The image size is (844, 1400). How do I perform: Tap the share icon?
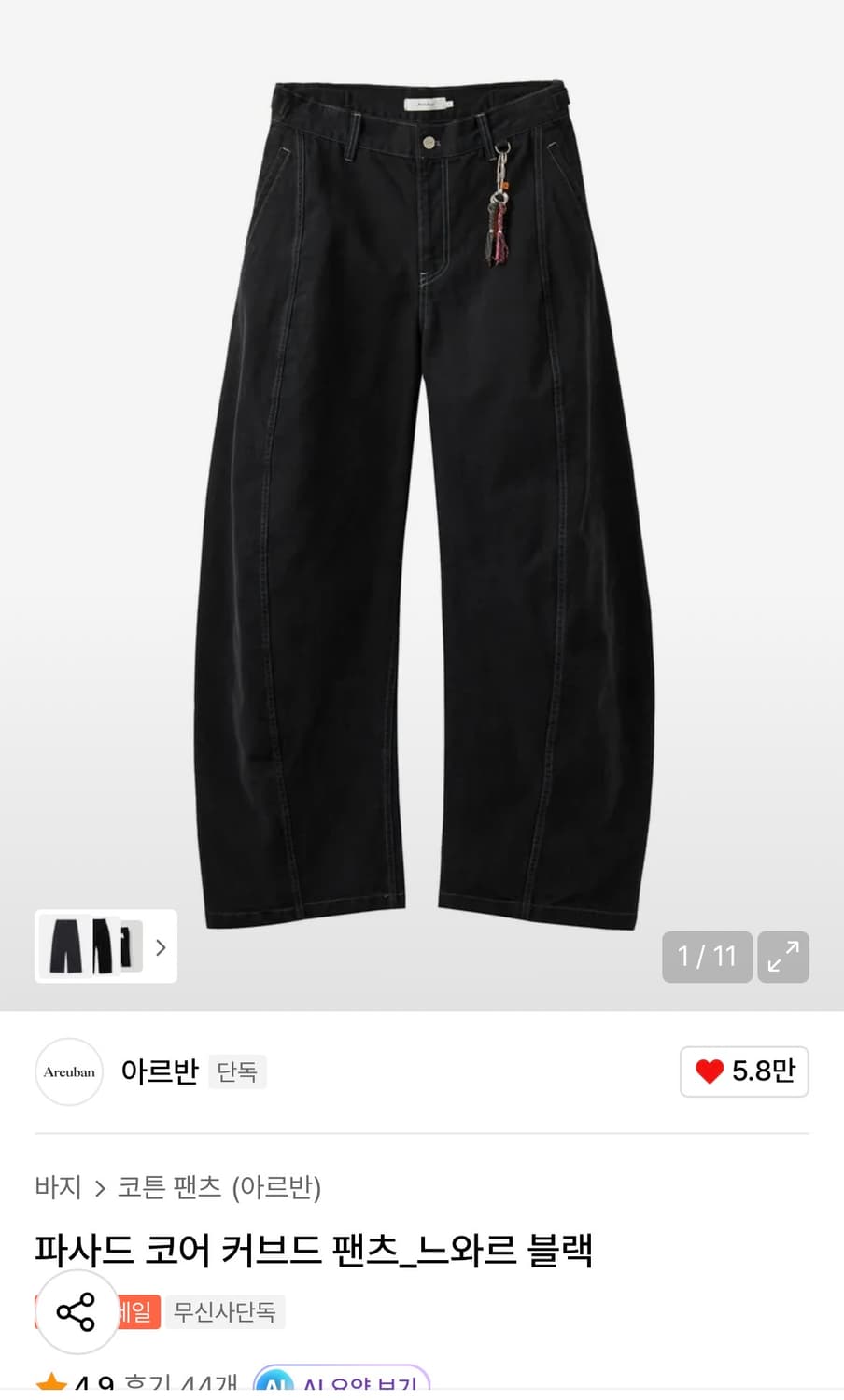click(x=77, y=1311)
